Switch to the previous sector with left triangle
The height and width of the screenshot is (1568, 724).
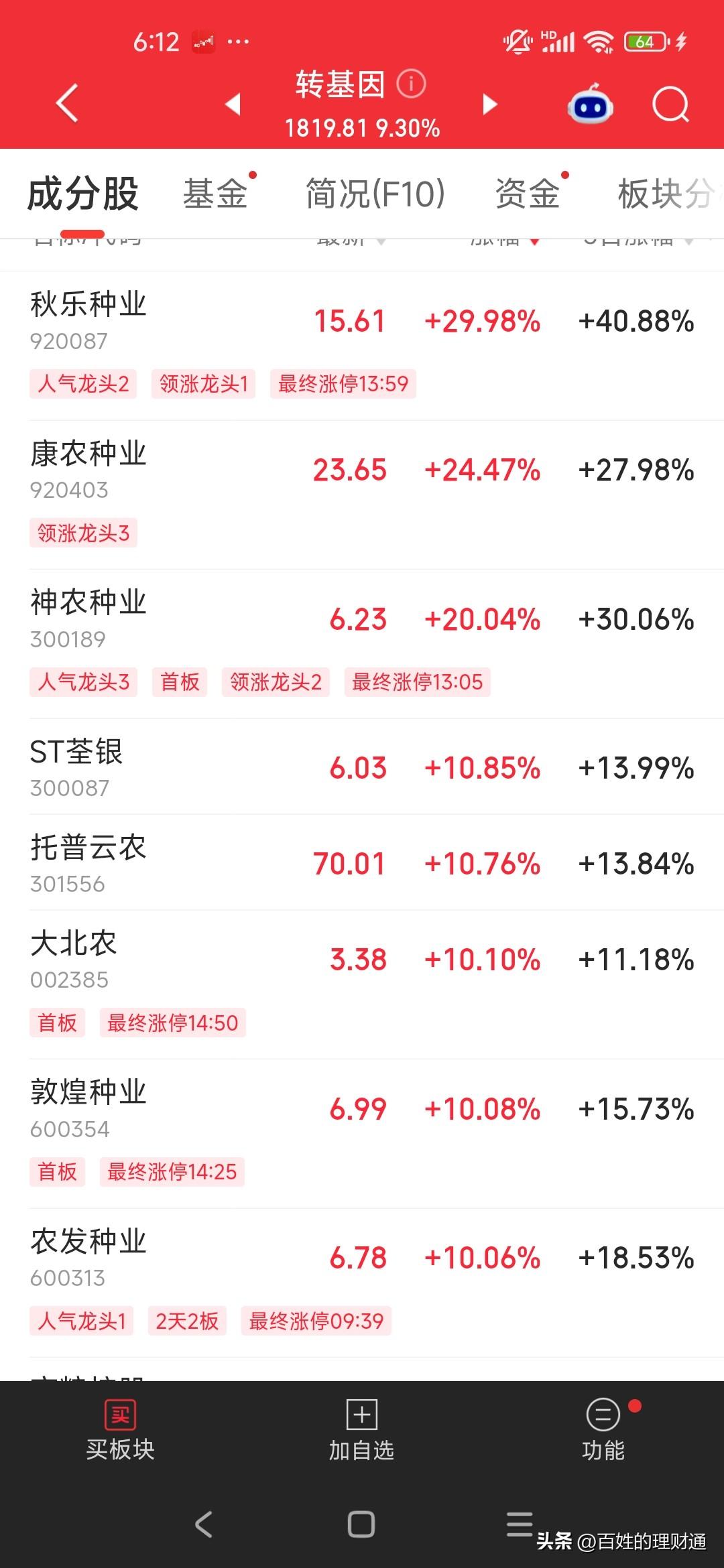[x=233, y=104]
